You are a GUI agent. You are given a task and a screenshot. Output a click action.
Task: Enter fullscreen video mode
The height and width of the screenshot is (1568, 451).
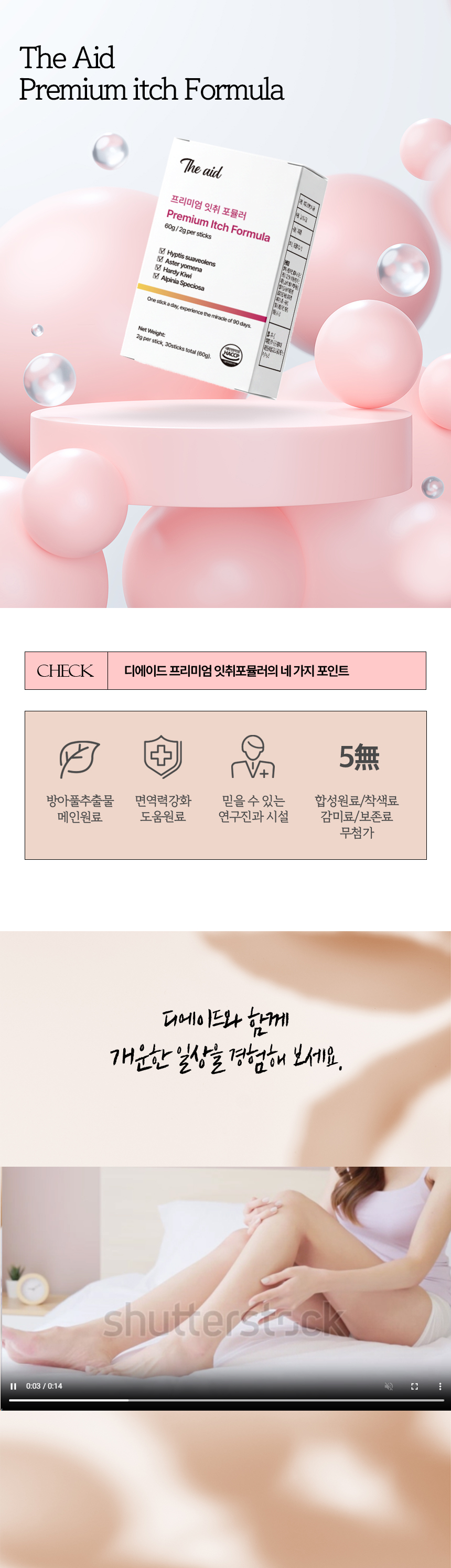(x=414, y=1386)
